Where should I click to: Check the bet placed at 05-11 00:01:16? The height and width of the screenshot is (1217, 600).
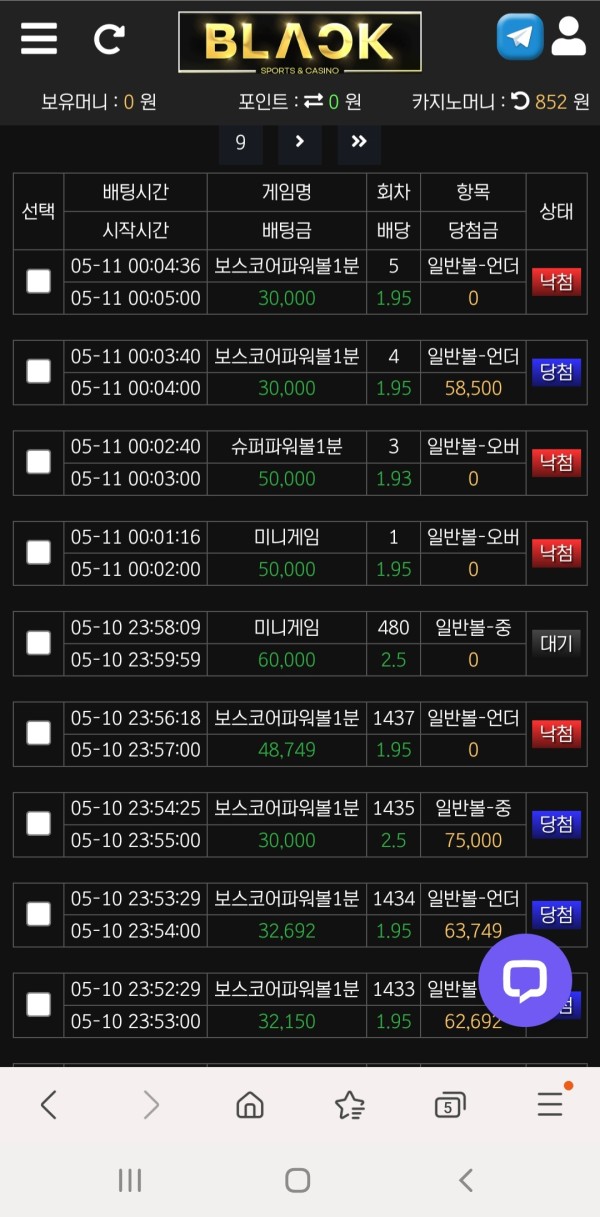pos(38,552)
